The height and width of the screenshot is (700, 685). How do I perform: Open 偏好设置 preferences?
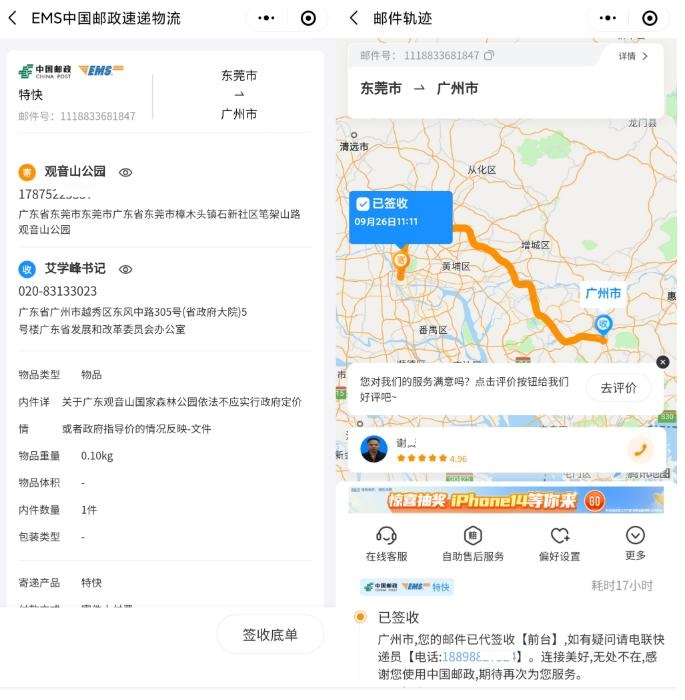[x=559, y=545]
